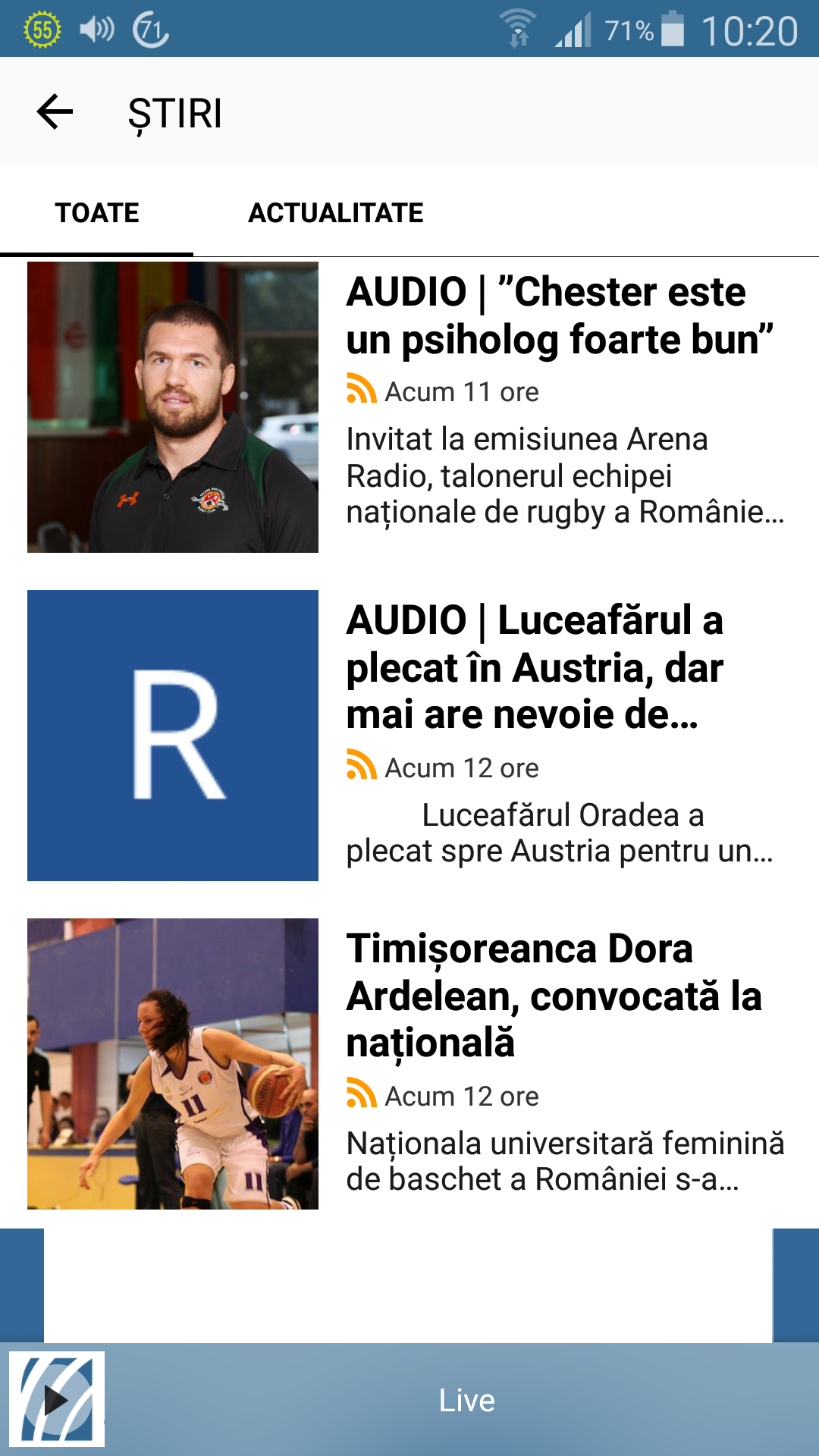Open the Timișoreanca Dora Ardelean article
The height and width of the screenshot is (1456, 819).
coord(554,995)
